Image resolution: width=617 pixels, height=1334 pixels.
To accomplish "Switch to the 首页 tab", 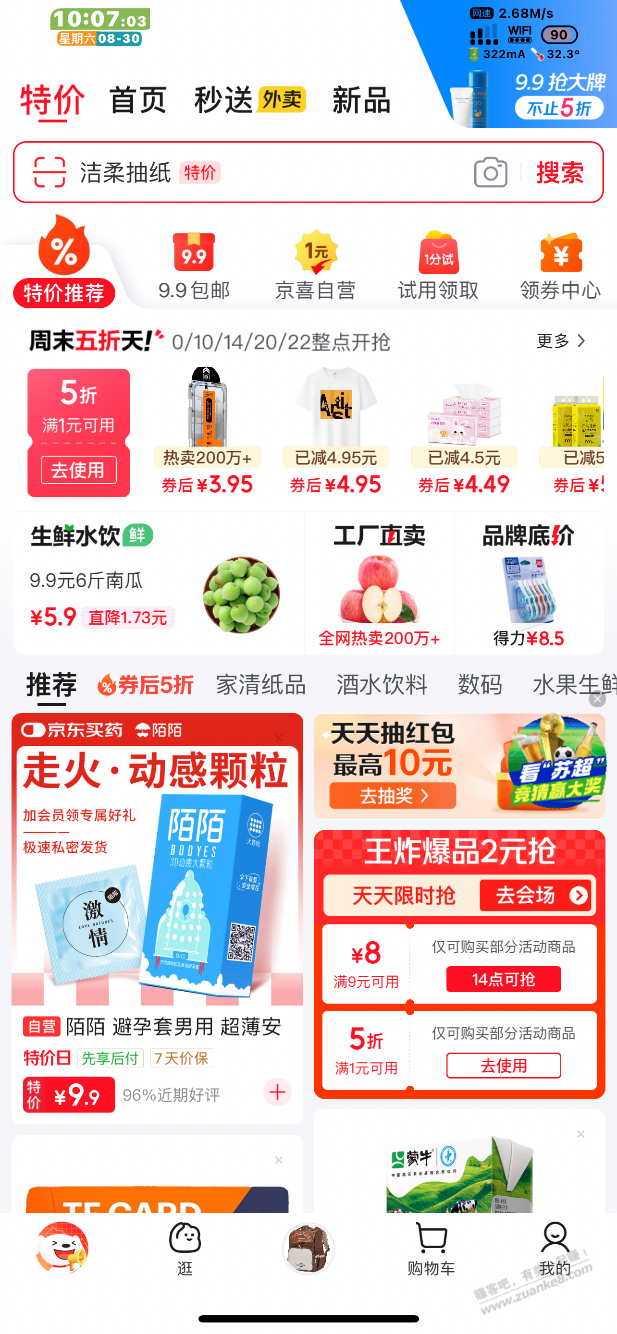I will 138,101.
